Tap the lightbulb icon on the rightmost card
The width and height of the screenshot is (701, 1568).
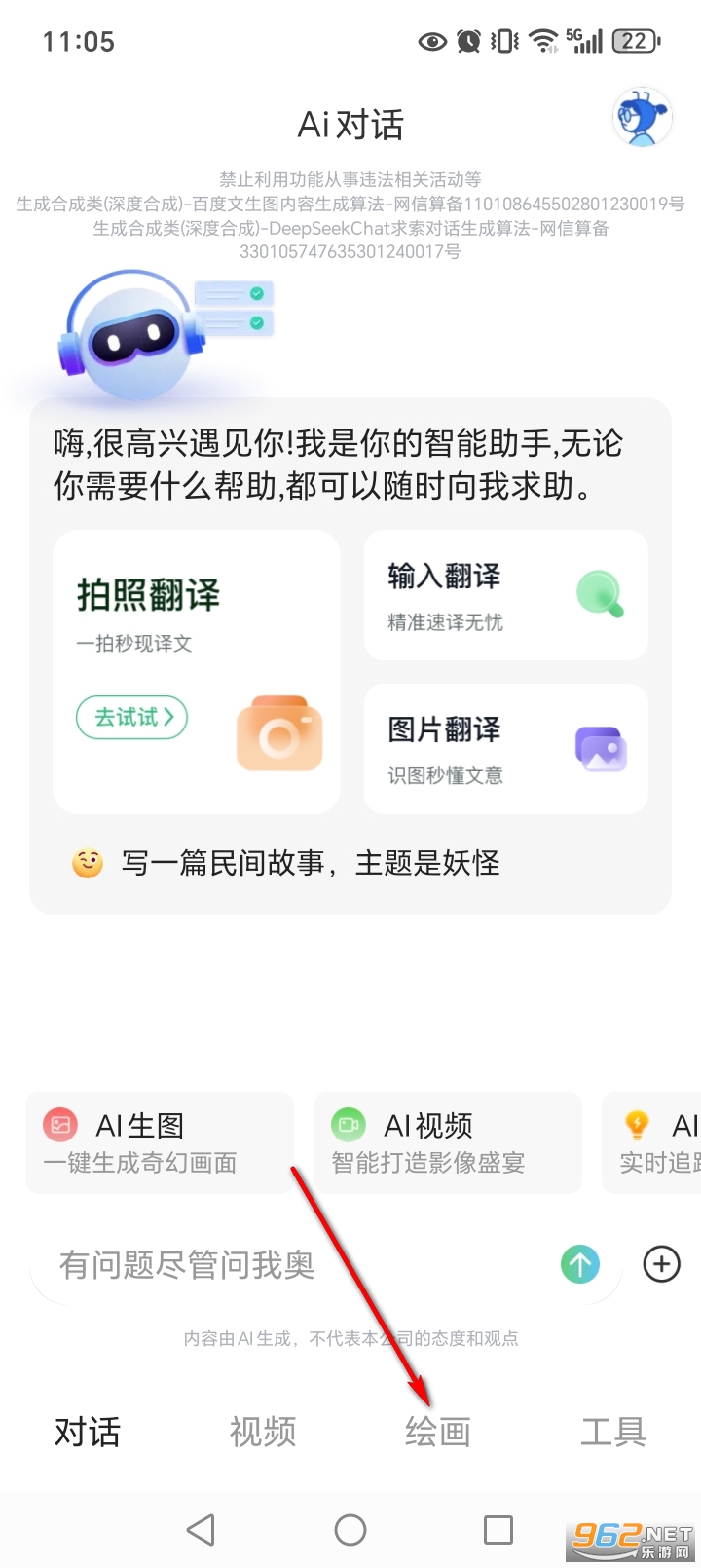tap(638, 1125)
